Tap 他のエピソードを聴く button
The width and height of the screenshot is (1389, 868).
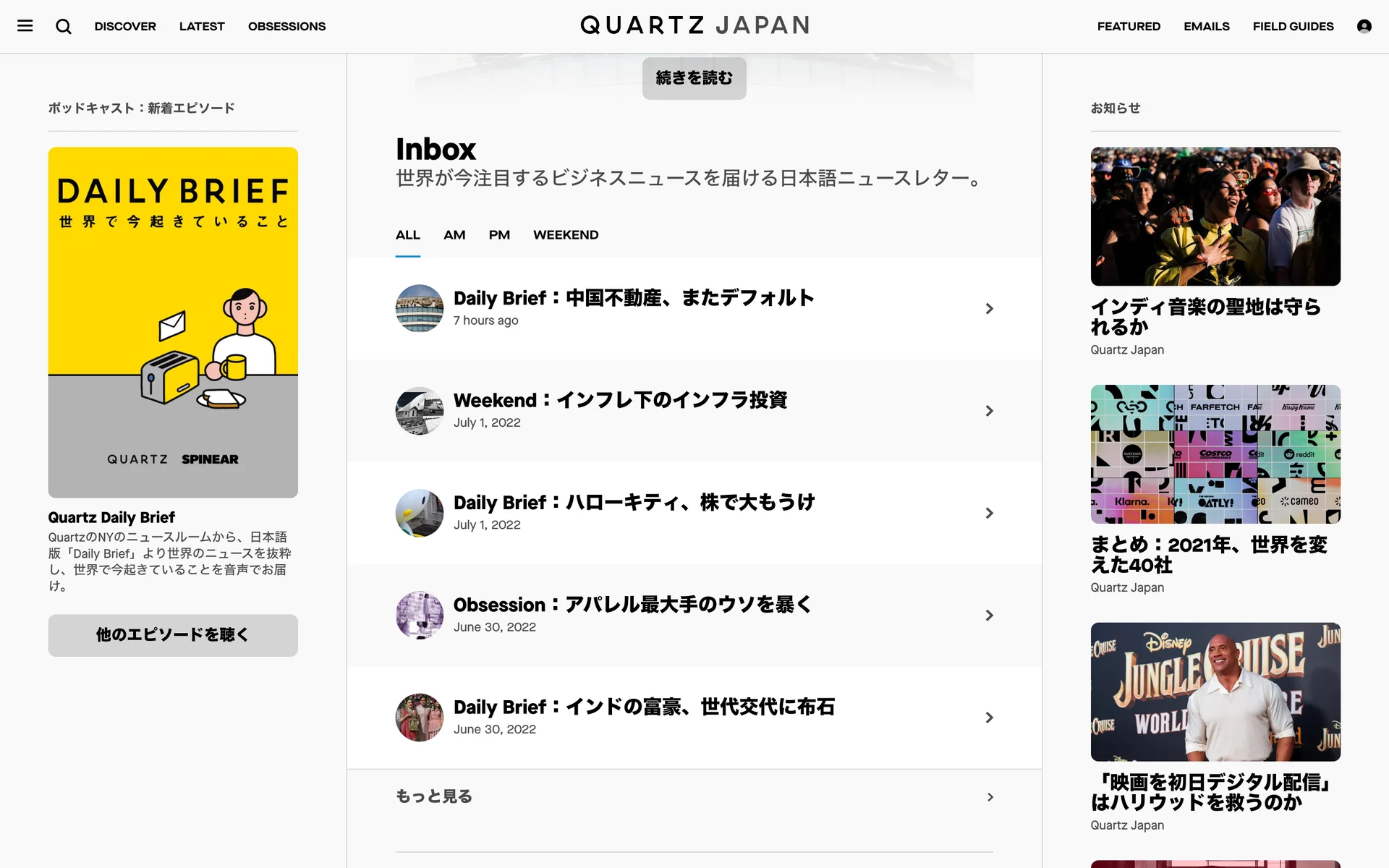pyautogui.click(x=173, y=635)
